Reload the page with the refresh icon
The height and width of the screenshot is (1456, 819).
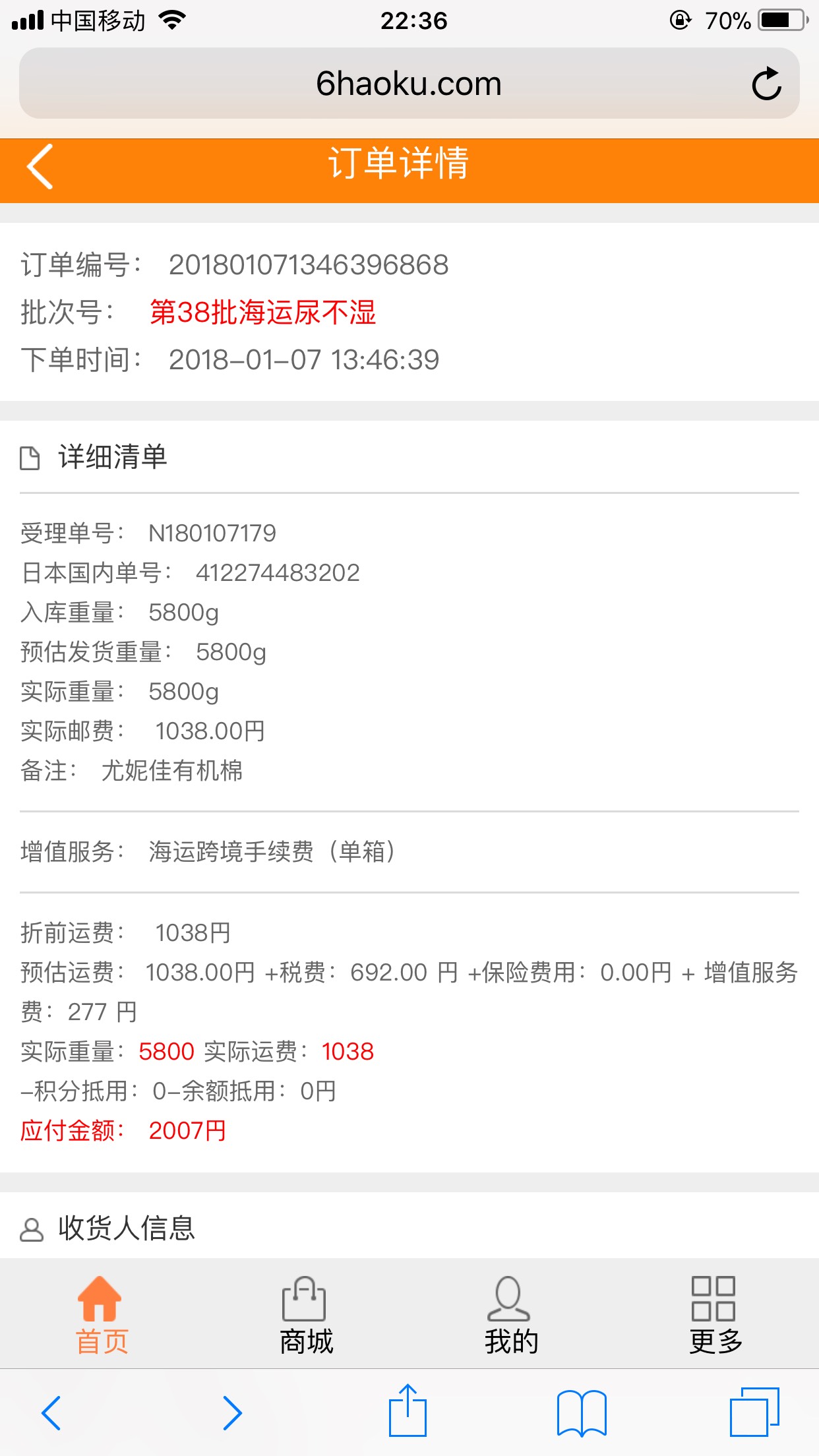[x=766, y=84]
